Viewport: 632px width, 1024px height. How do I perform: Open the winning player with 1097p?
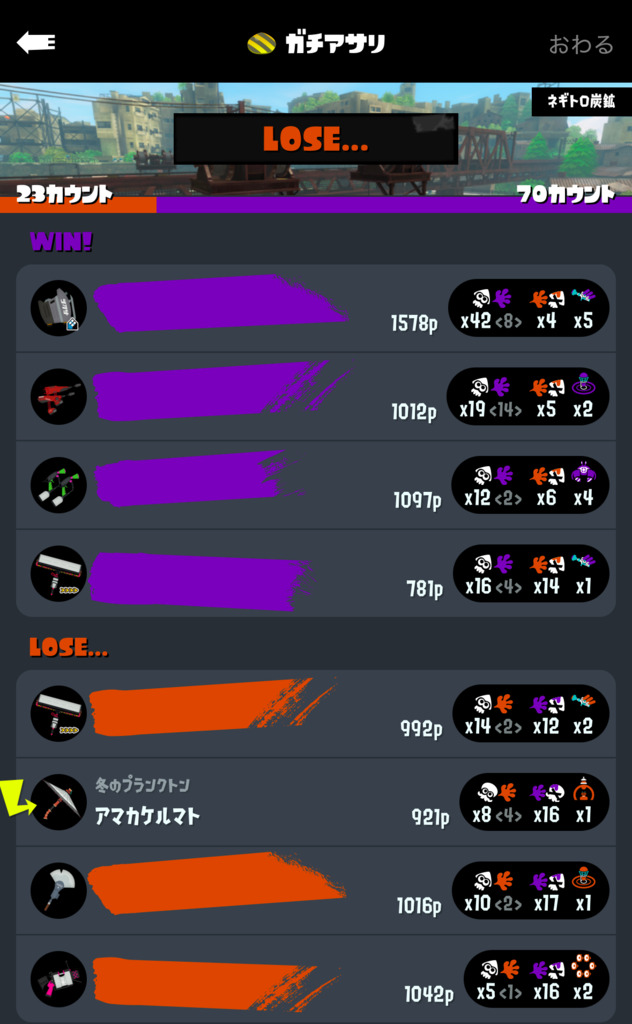click(x=315, y=485)
